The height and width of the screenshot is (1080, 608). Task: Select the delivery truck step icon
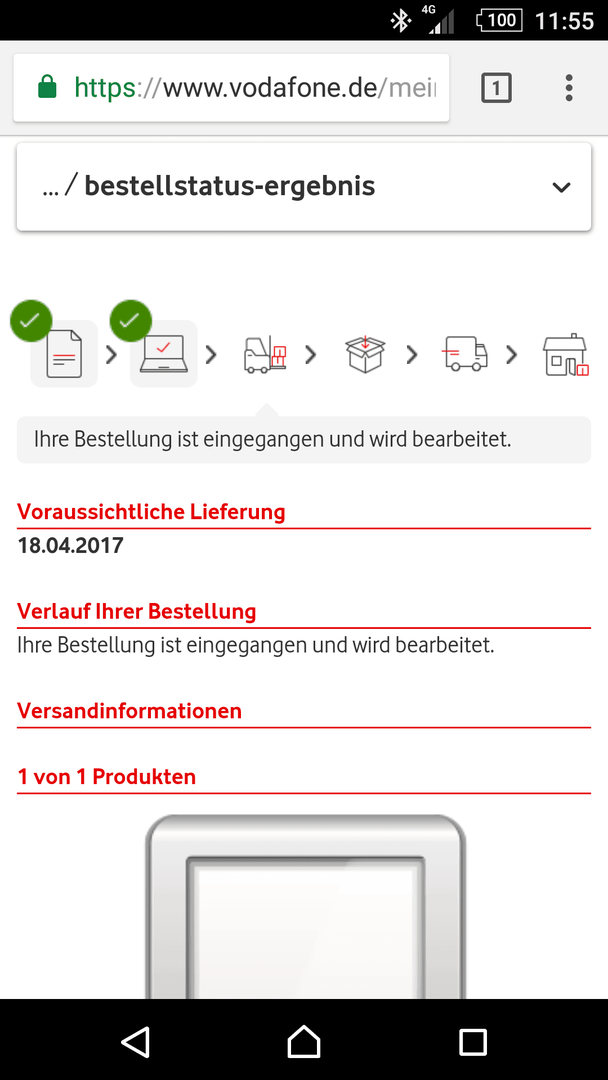coord(465,354)
